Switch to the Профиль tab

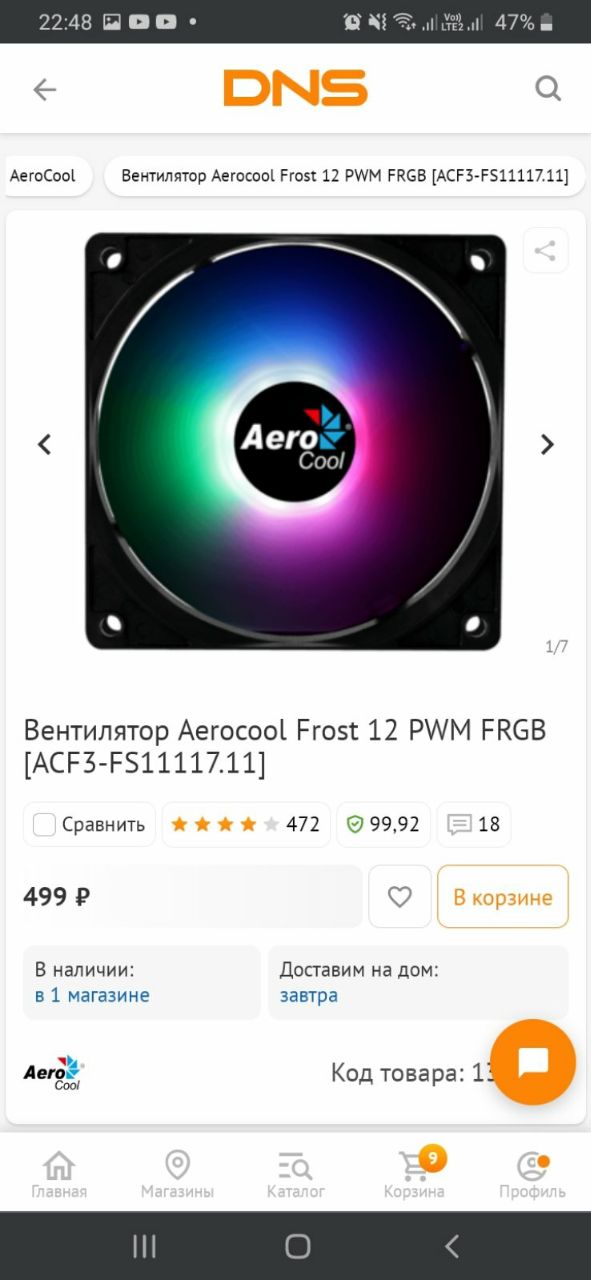coord(532,1175)
